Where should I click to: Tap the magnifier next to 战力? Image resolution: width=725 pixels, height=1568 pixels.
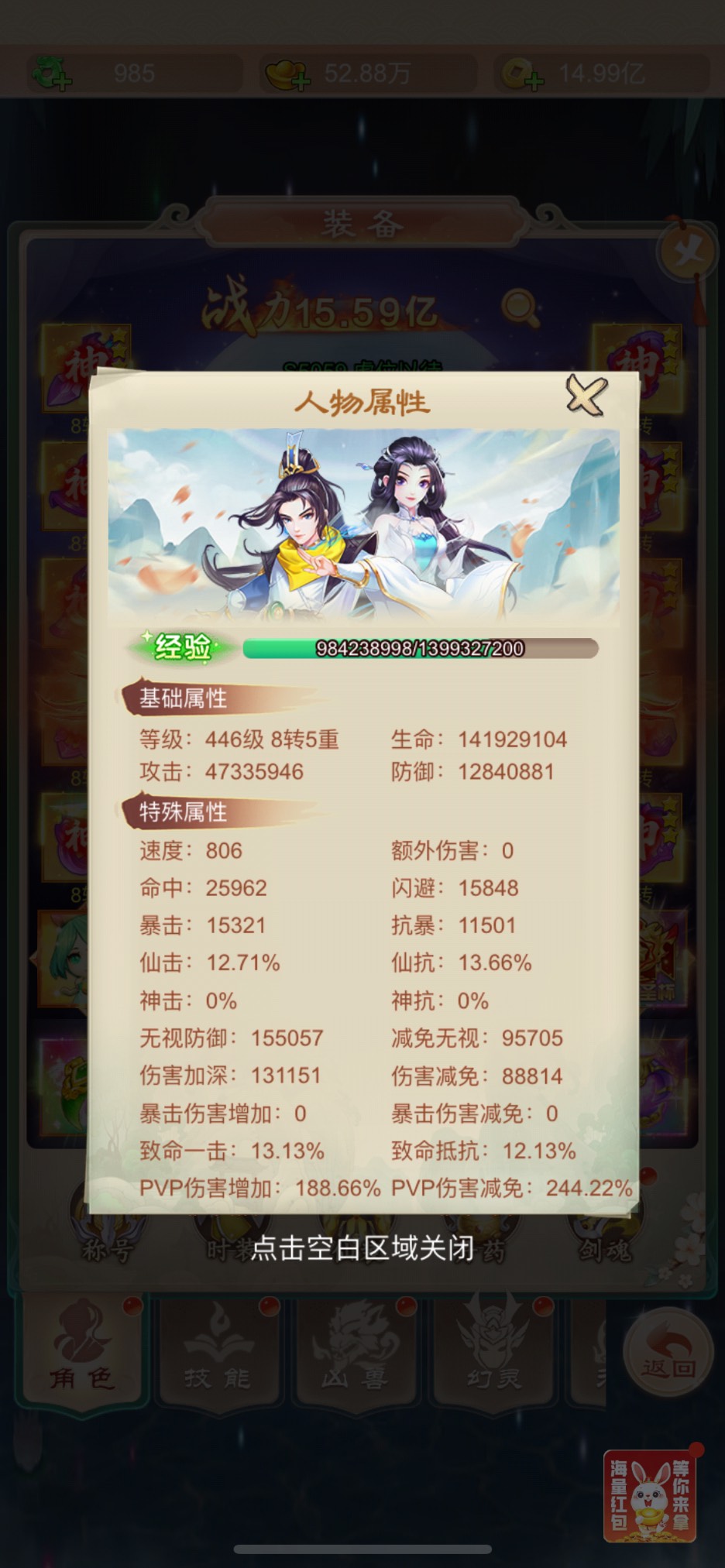(520, 307)
